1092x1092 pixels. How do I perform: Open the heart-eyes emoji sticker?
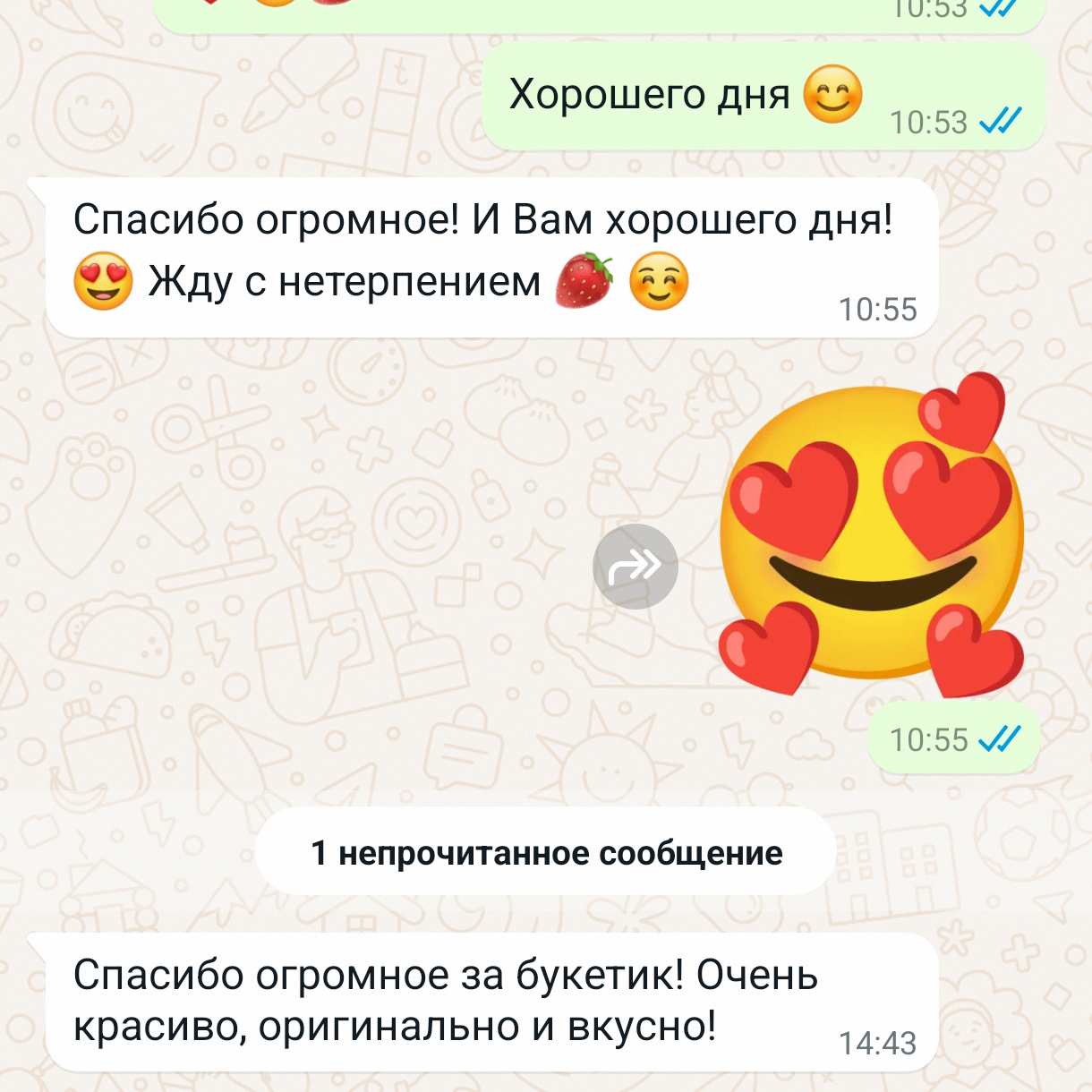tap(871, 535)
